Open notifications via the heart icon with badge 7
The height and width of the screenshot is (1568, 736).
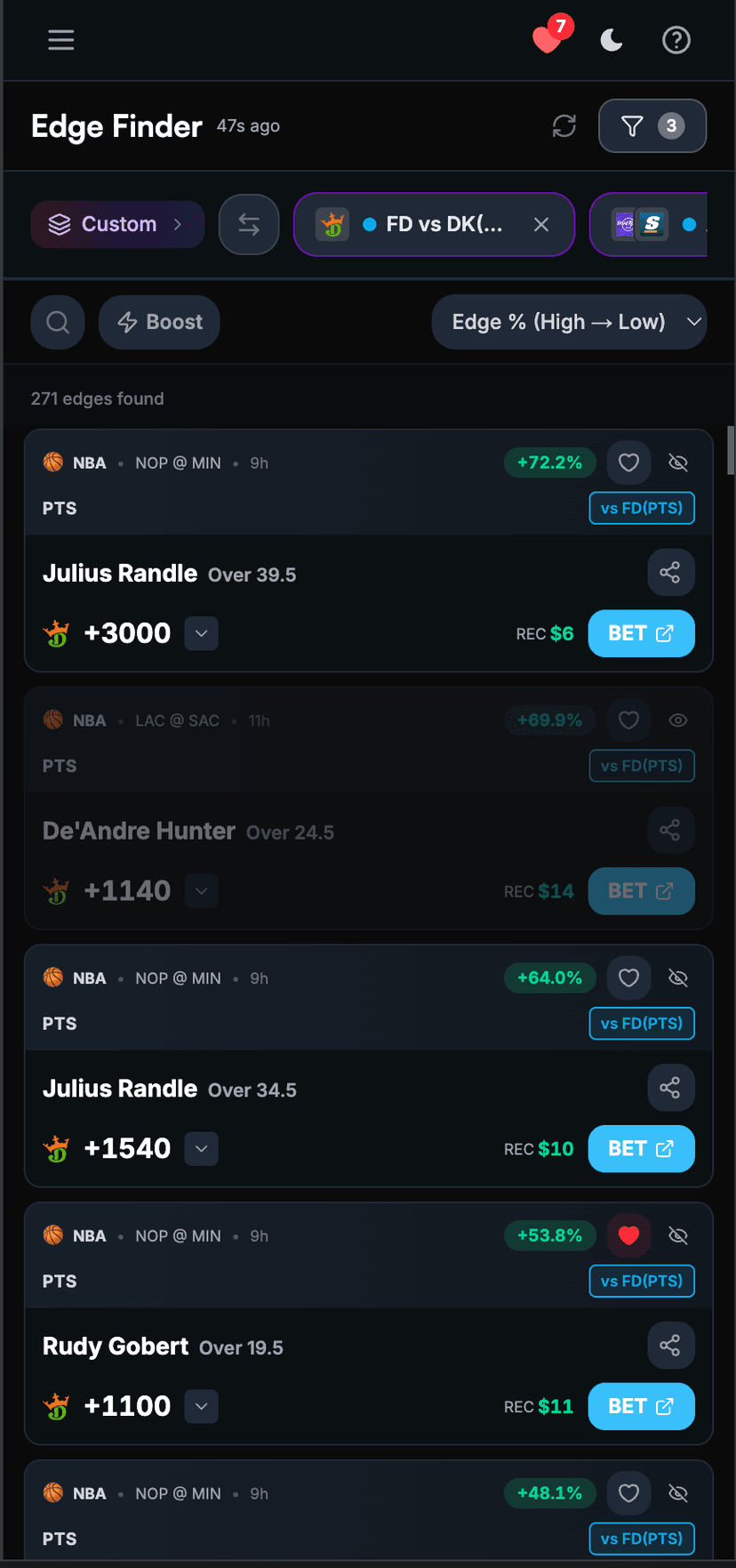pyautogui.click(x=545, y=40)
